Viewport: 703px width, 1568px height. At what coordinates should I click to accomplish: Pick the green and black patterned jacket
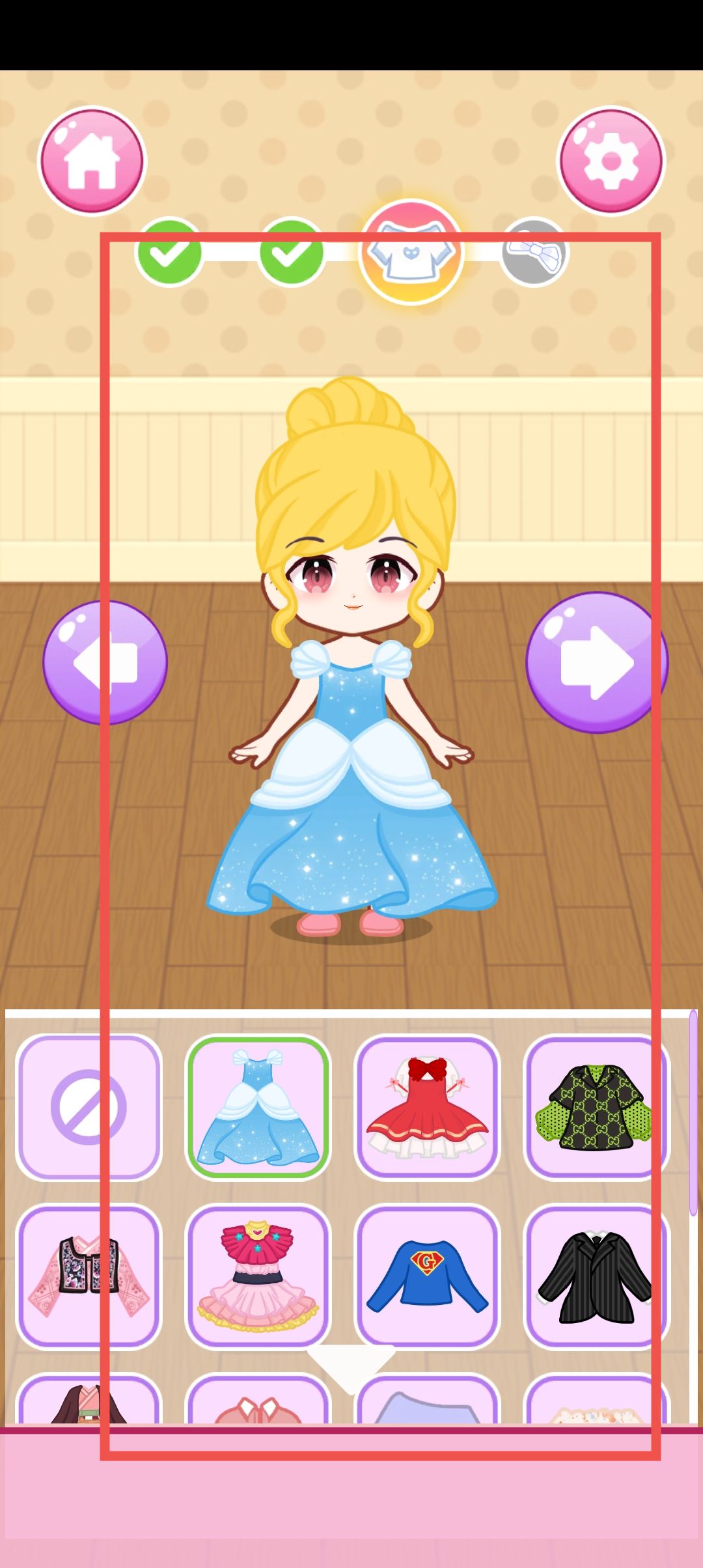coord(595,1107)
